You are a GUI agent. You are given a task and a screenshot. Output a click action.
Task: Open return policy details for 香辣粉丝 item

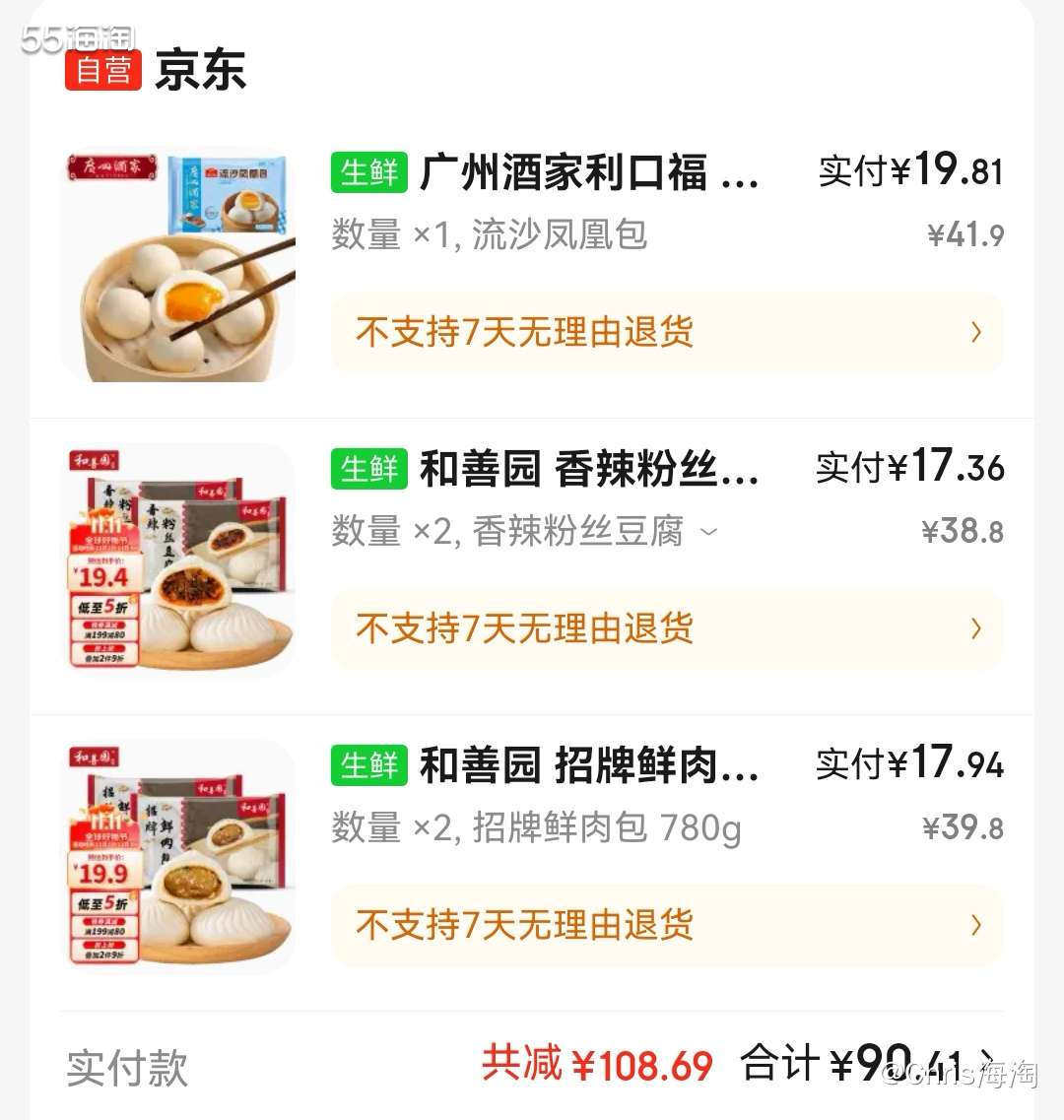(x=975, y=629)
